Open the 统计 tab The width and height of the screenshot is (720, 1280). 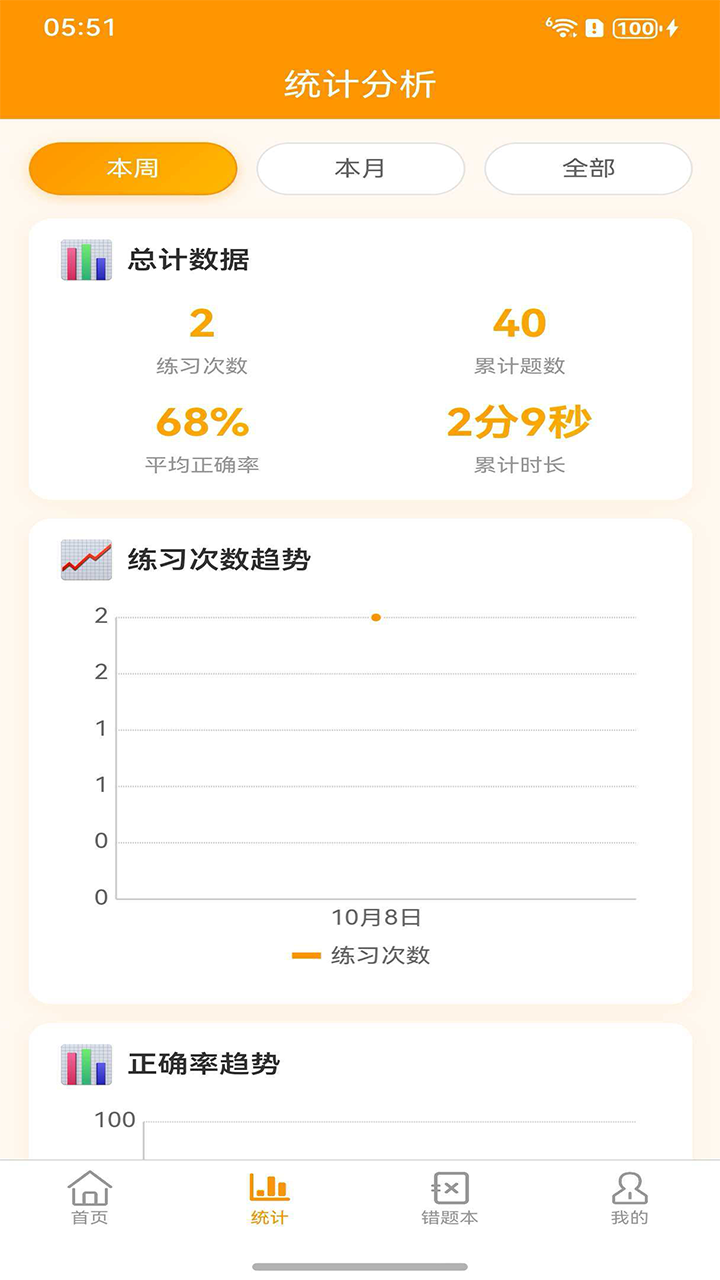click(x=269, y=1198)
